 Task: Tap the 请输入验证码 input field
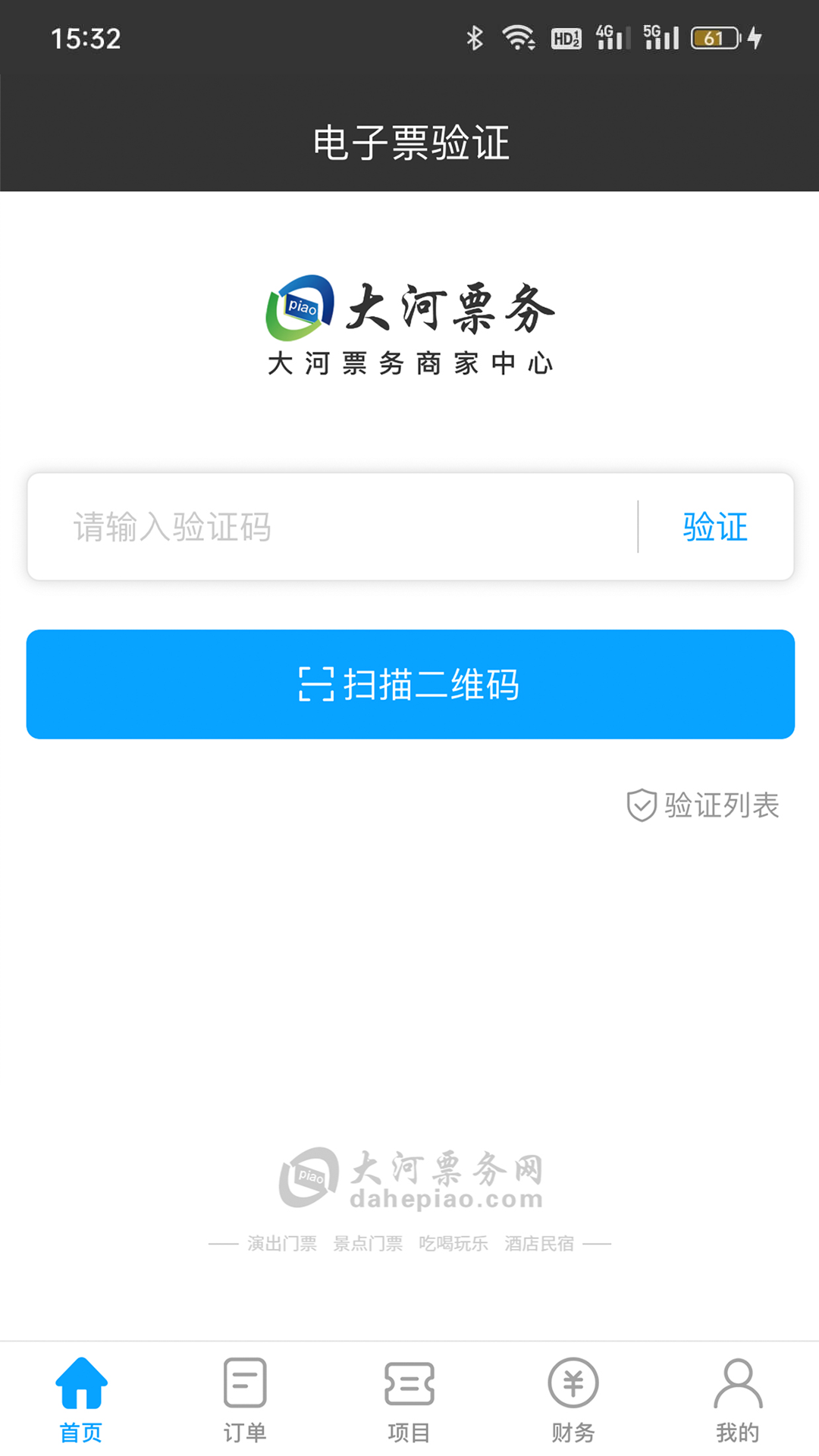tap(303, 526)
